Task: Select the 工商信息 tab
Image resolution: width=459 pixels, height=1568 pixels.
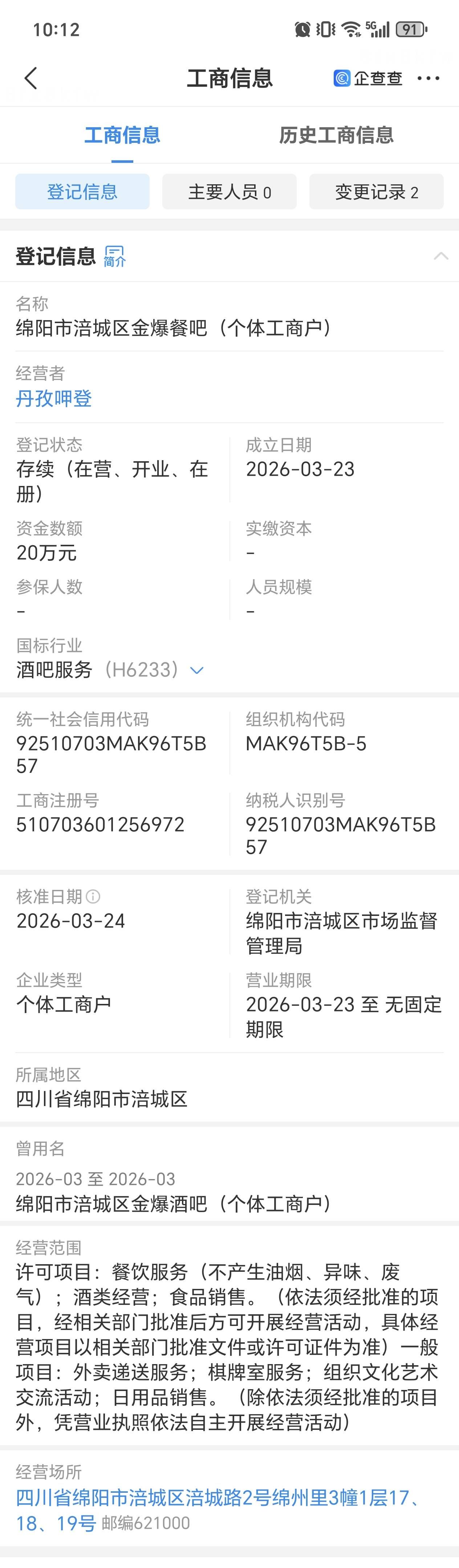Action: [122, 135]
